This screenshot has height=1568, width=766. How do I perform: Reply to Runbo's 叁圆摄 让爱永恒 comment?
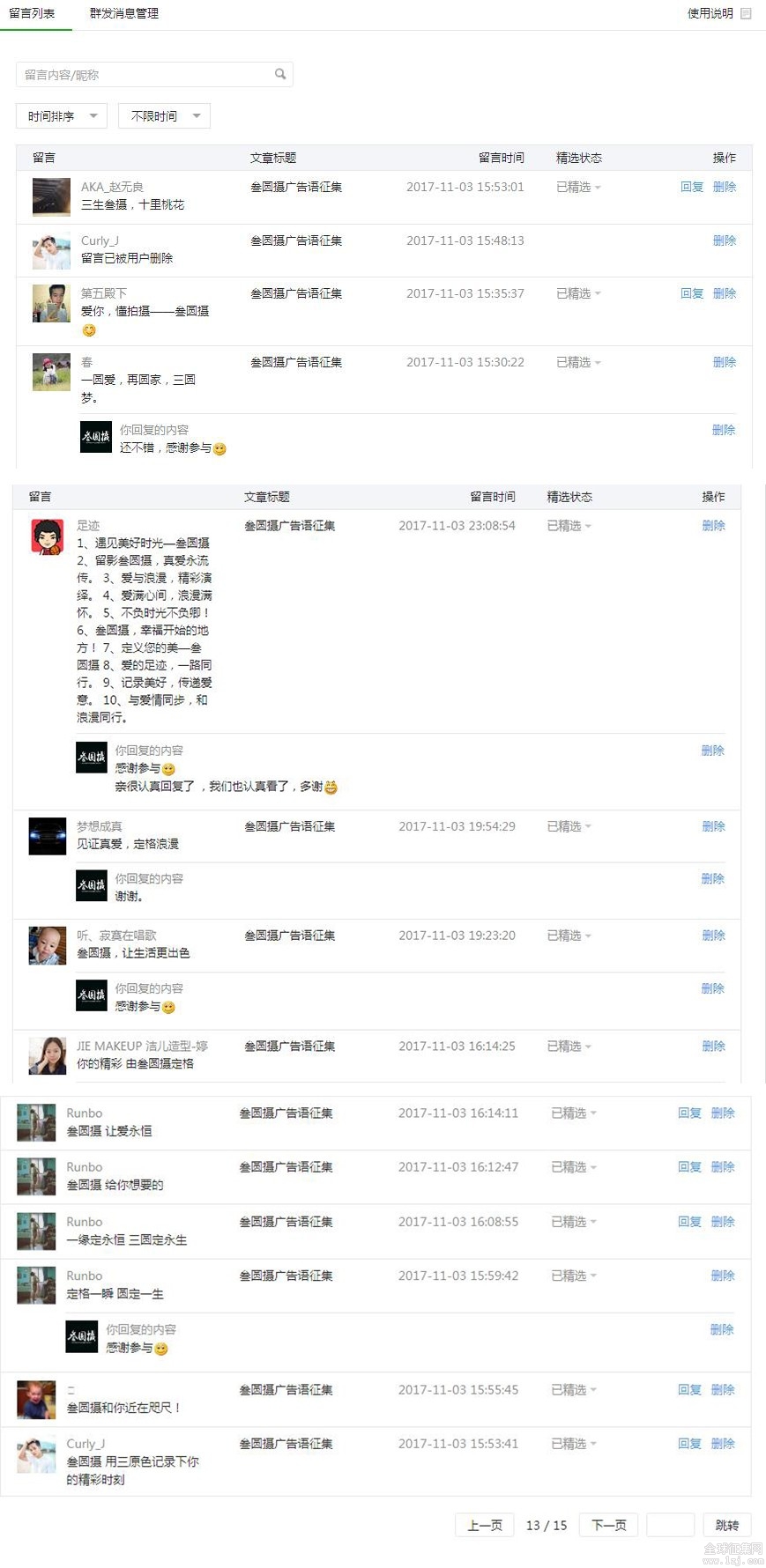tap(689, 1113)
